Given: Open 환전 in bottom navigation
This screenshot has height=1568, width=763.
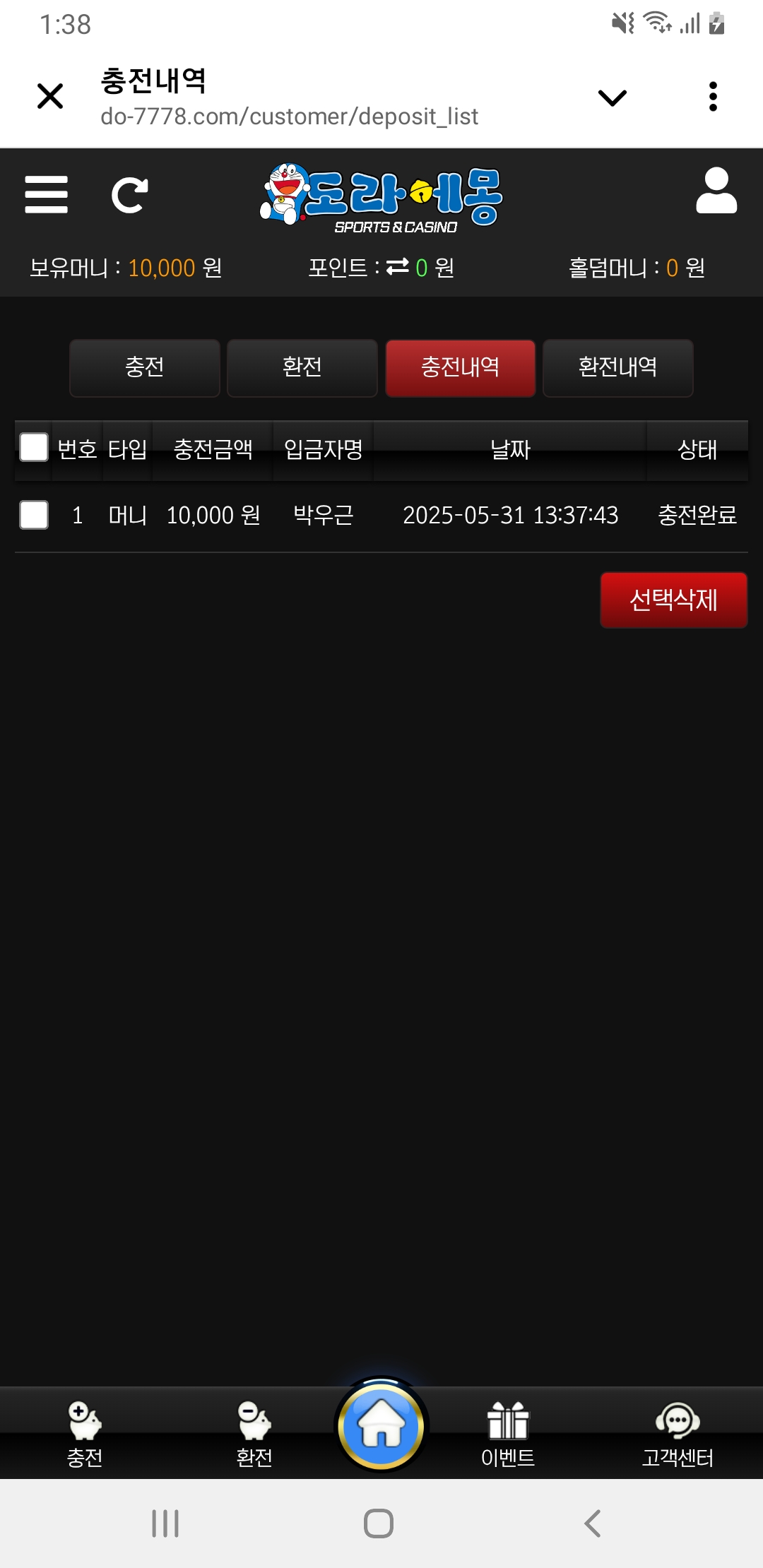Looking at the screenshot, I should 254,1434.
